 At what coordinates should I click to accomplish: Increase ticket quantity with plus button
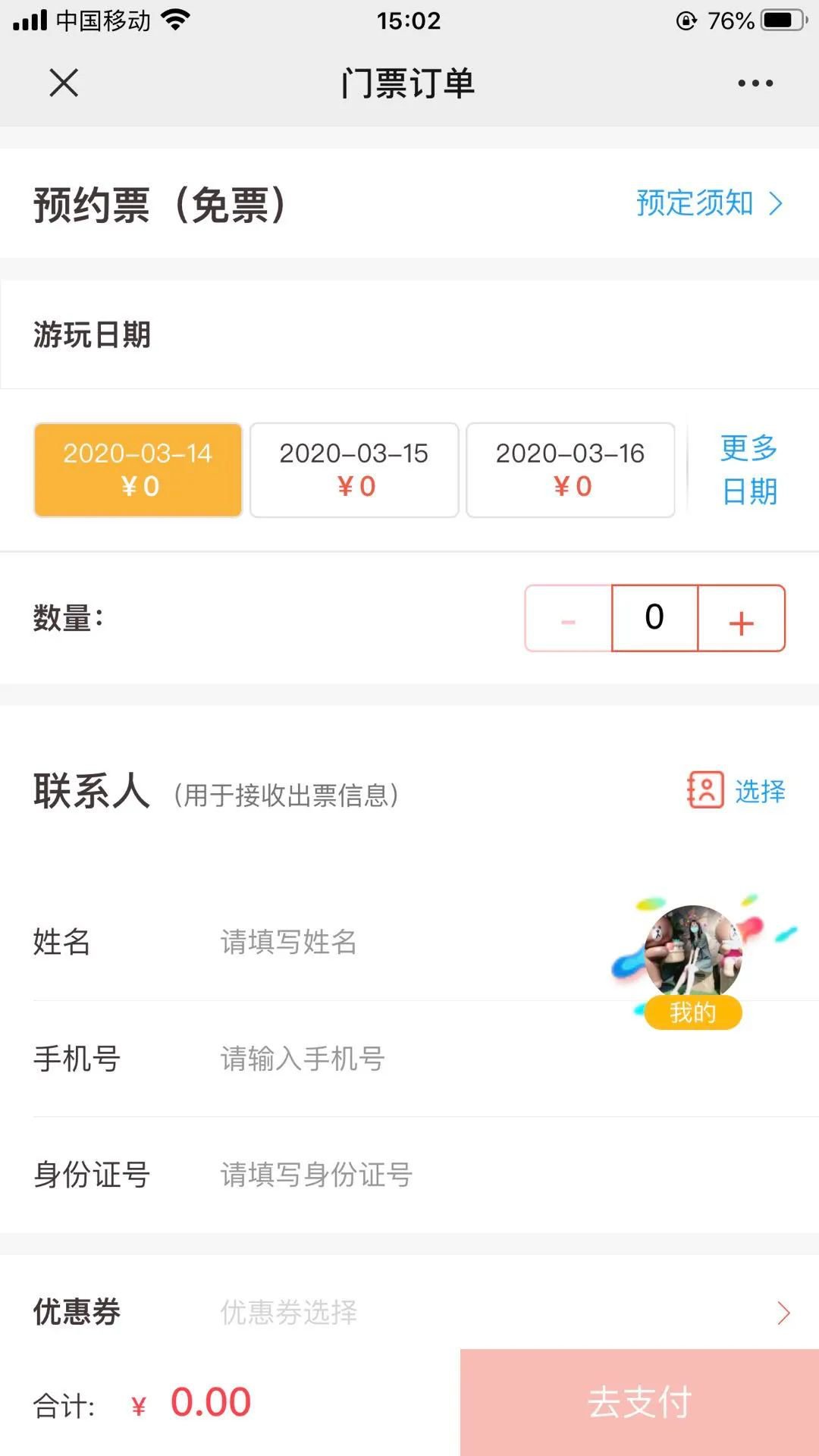pos(741,619)
